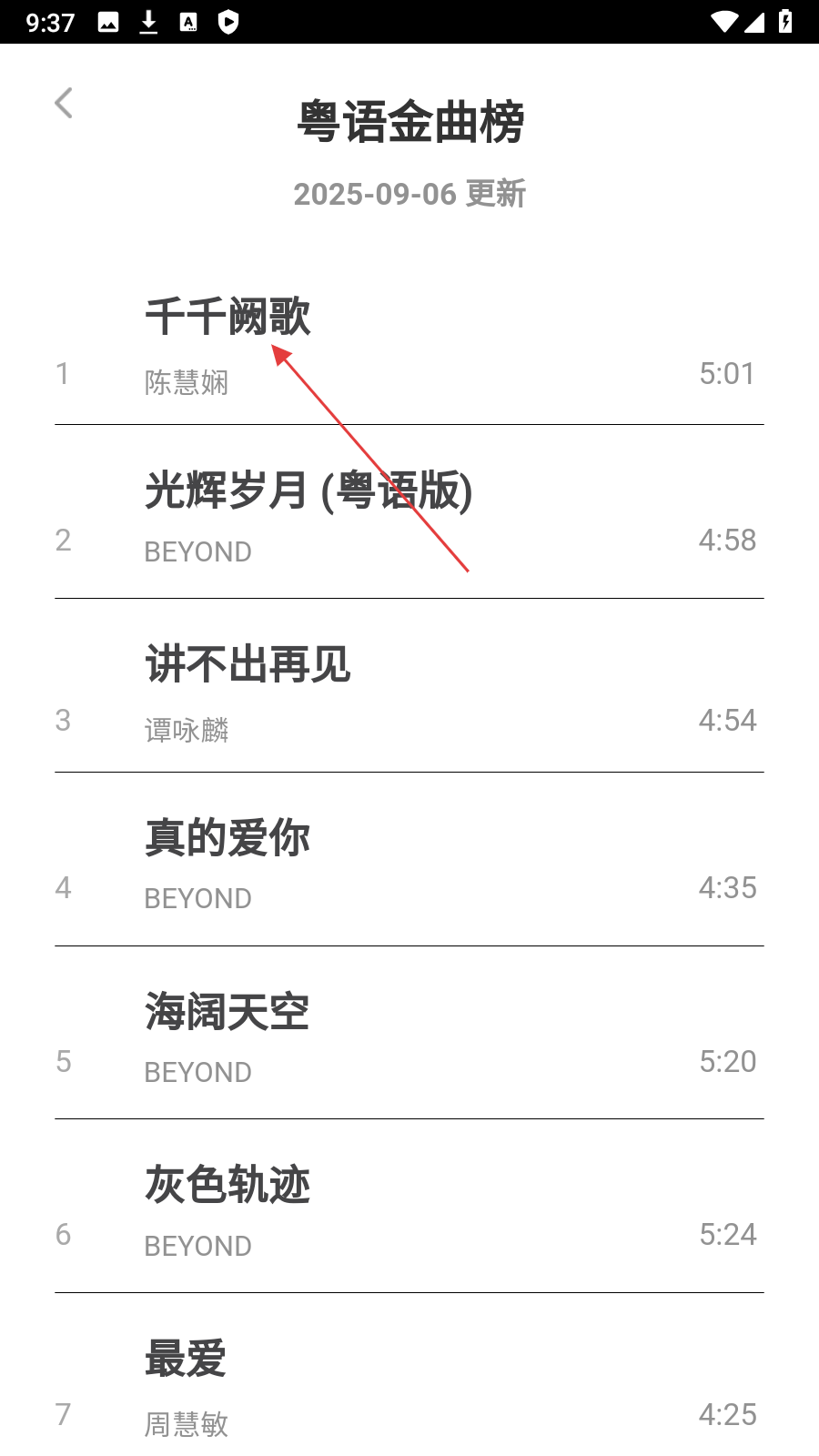Image resolution: width=819 pixels, height=1456 pixels.
Task: Open 海阔天空 by BEYOND
Action: click(x=409, y=1033)
